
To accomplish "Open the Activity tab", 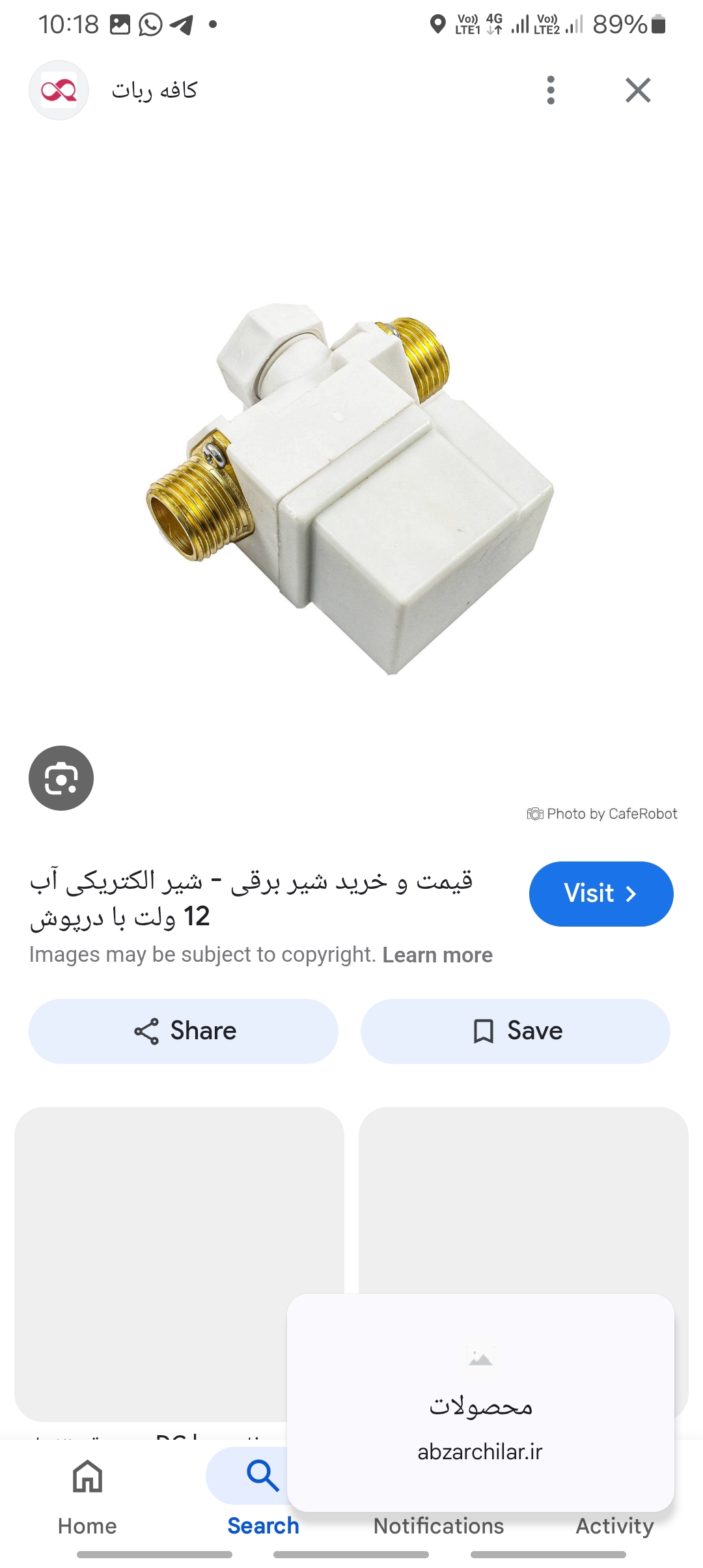I will [614, 1525].
